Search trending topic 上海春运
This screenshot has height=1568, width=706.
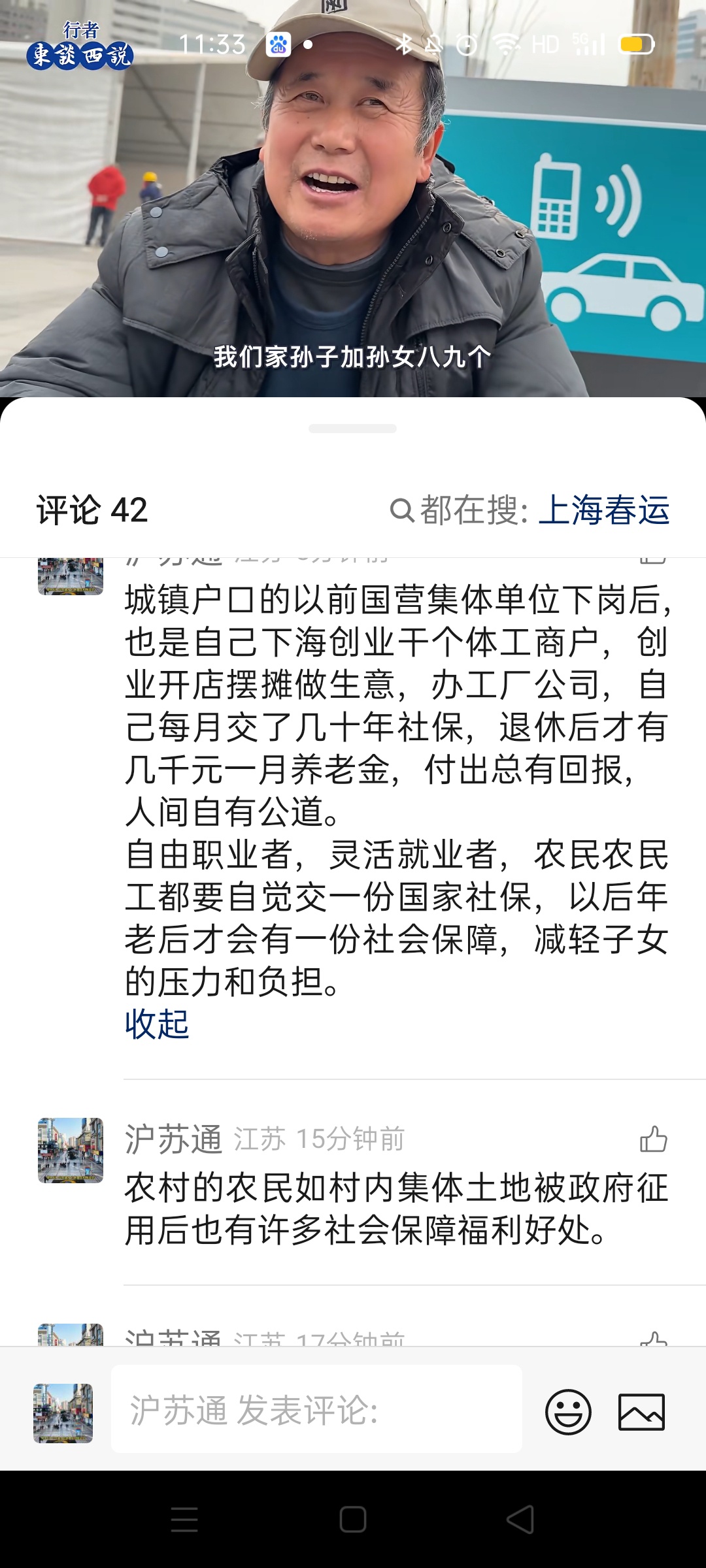[x=603, y=510]
